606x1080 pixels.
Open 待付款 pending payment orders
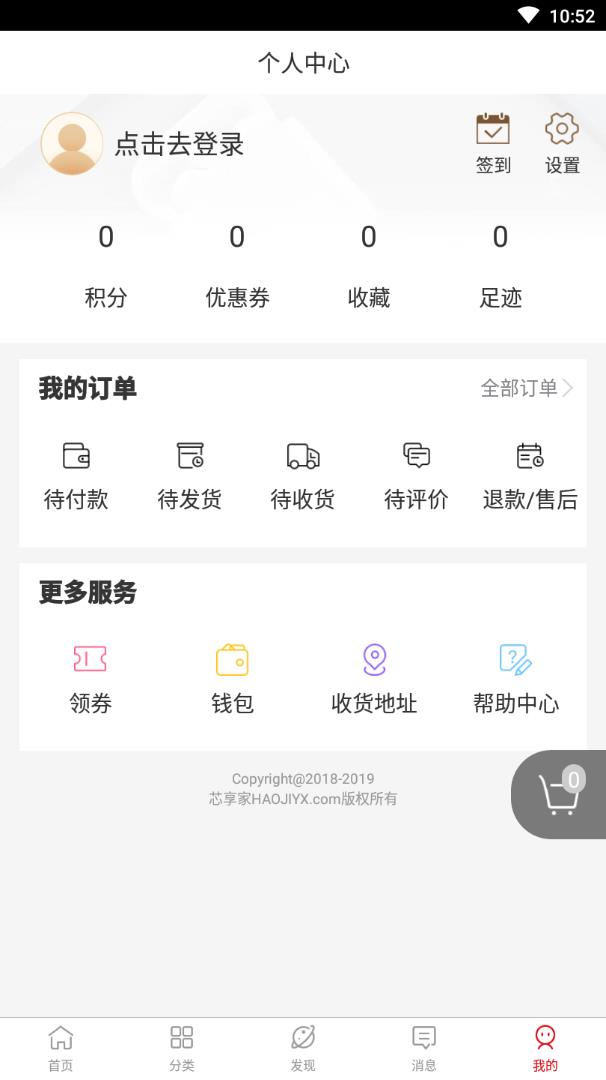(x=76, y=474)
